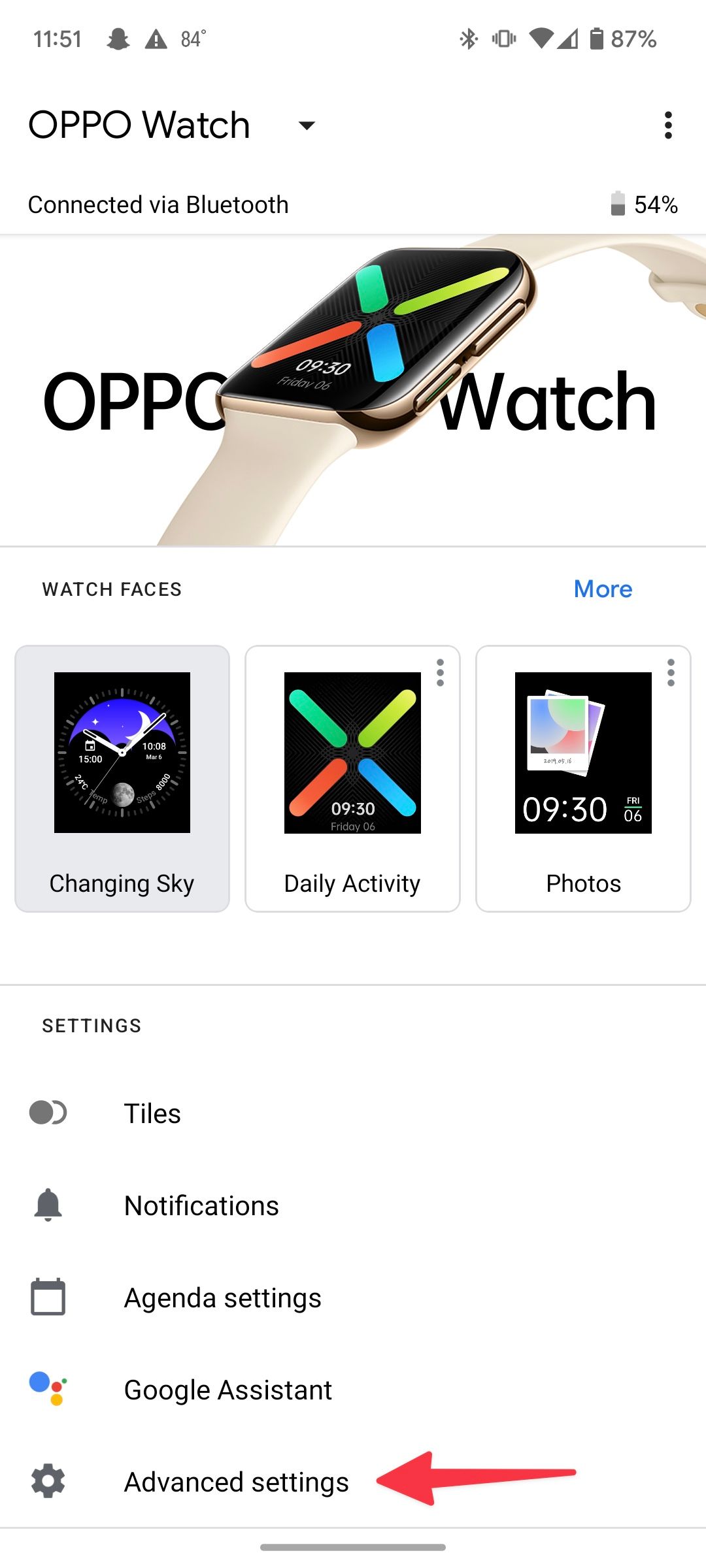Expand the OPPO Watch device selector
Screen dimensions: 706x1568
307,125
